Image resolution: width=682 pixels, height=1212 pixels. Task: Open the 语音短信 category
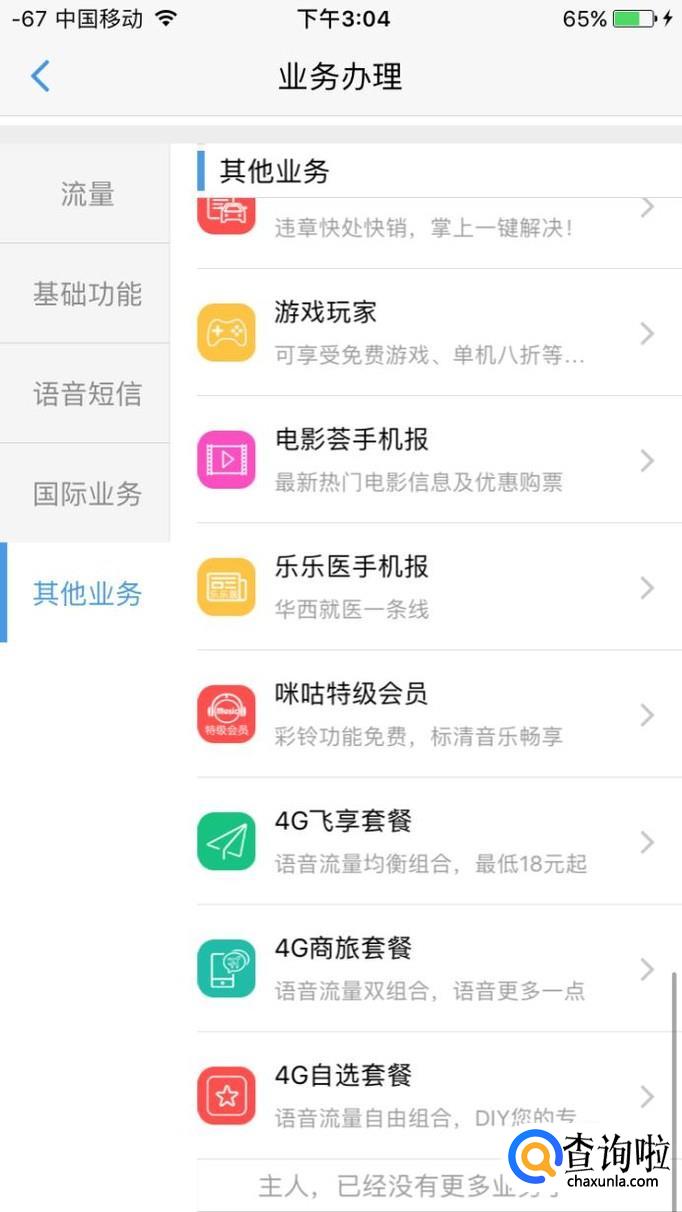(87, 394)
